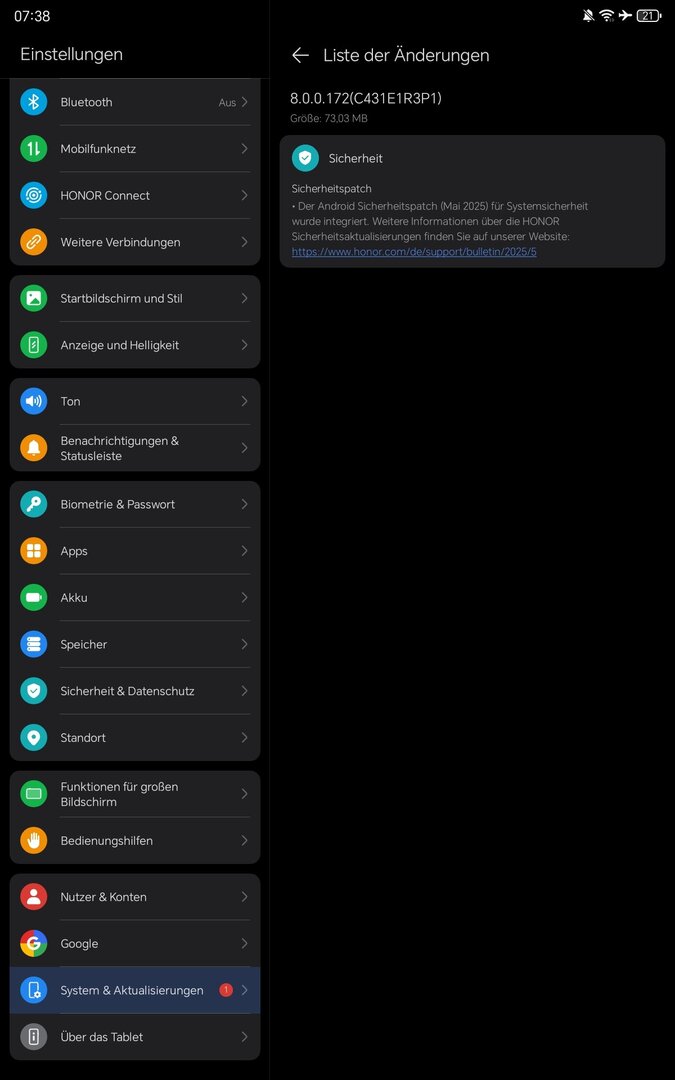Image resolution: width=675 pixels, height=1080 pixels.
Task: Open Ton settings
Action: (135, 401)
